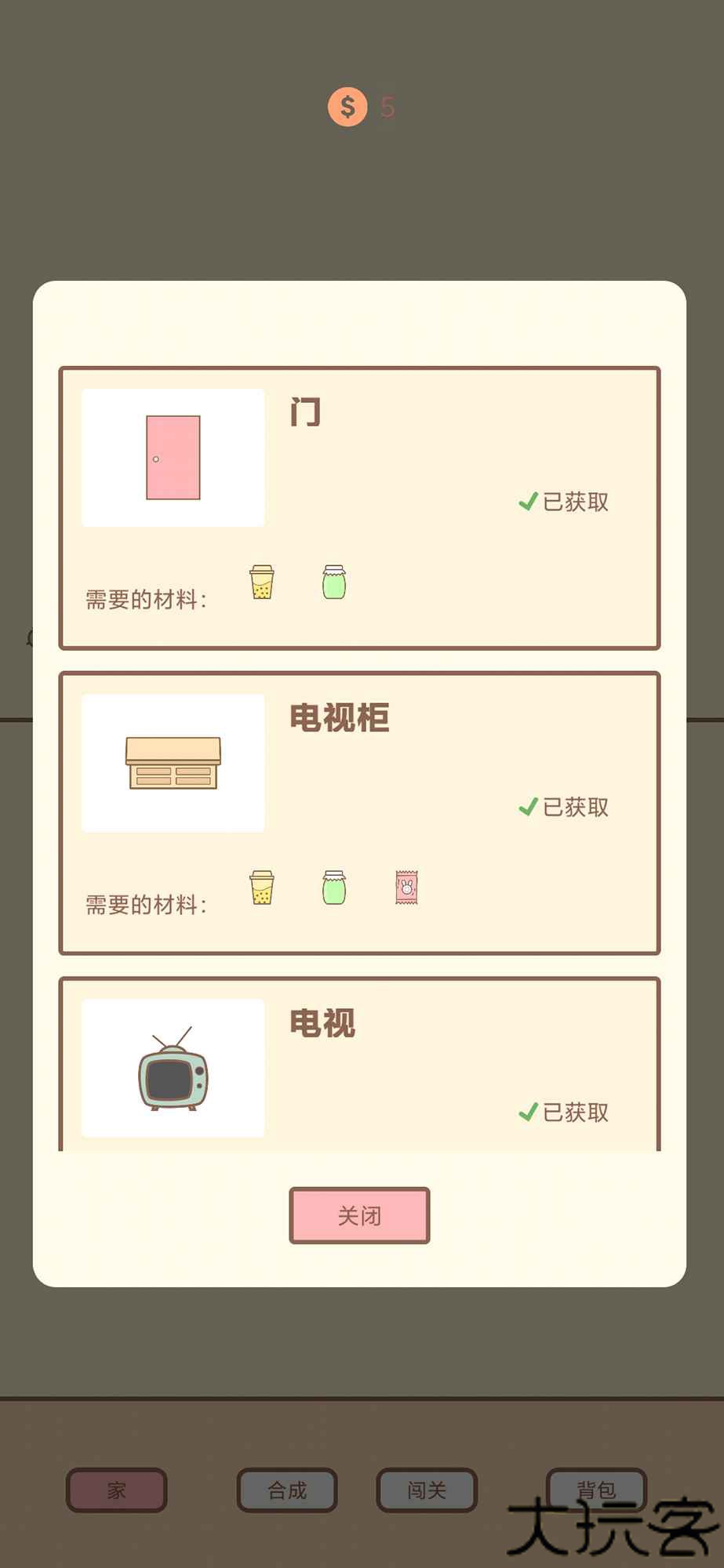Tap the dollar coin icon at top
The image size is (724, 1568).
point(346,106)
